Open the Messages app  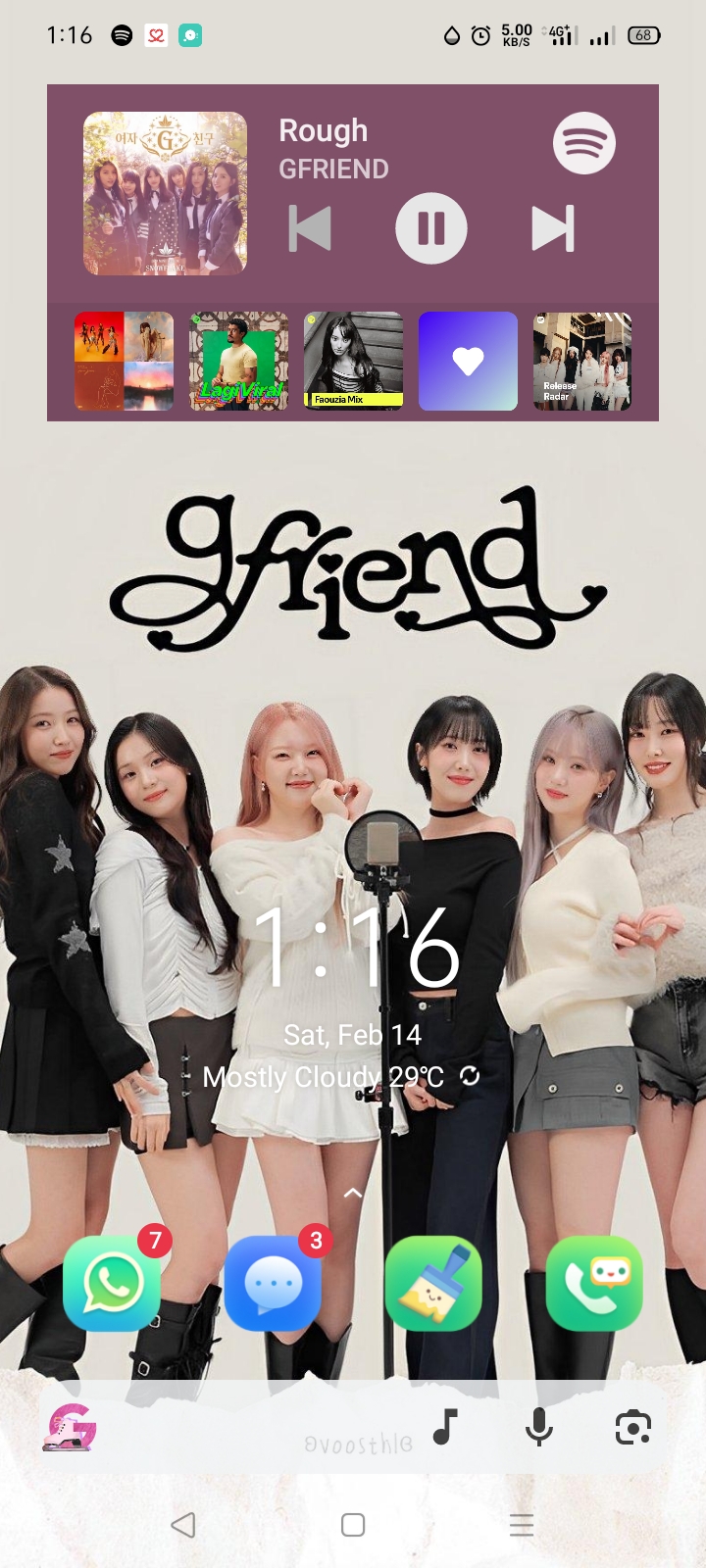pos(273,1283)
